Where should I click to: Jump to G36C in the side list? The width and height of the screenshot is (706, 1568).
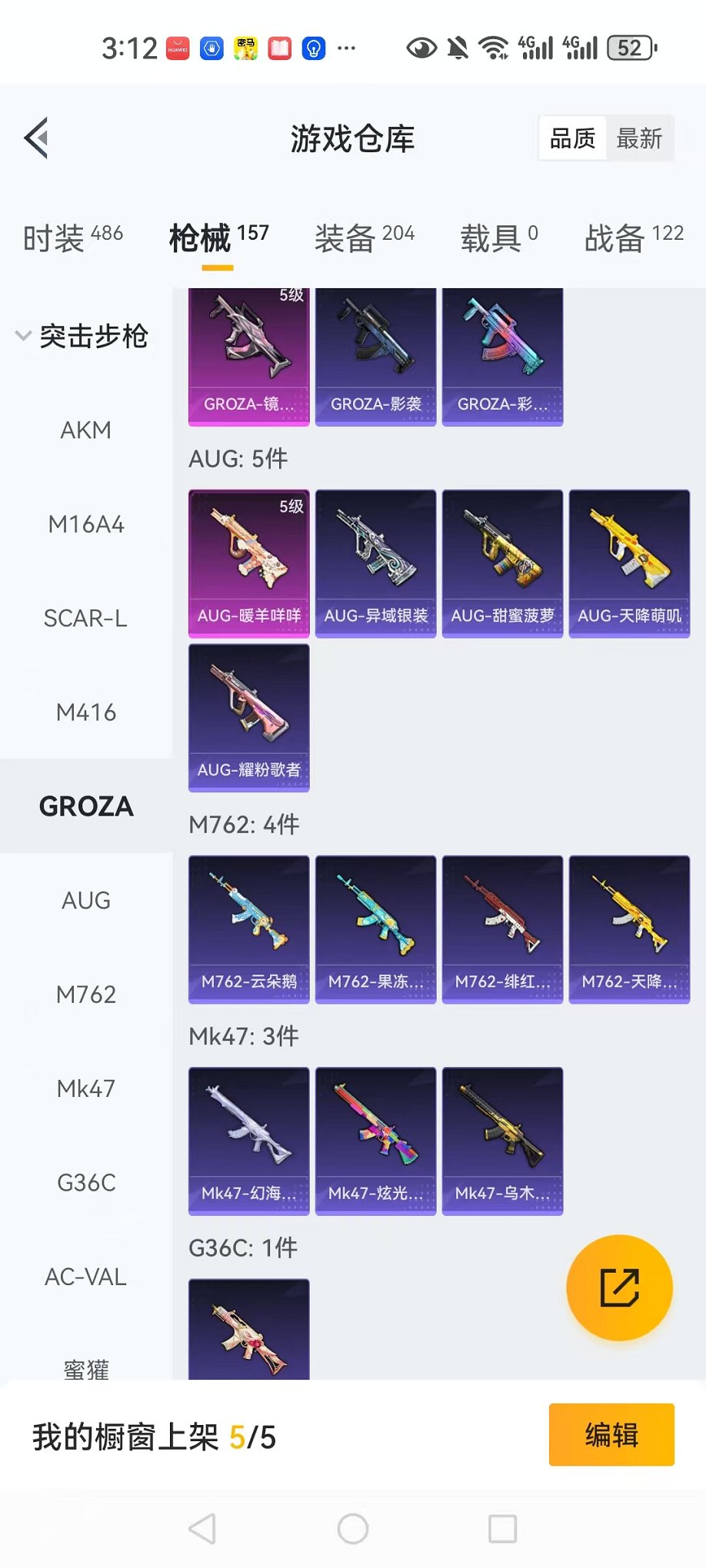[x=86, y=1183]
